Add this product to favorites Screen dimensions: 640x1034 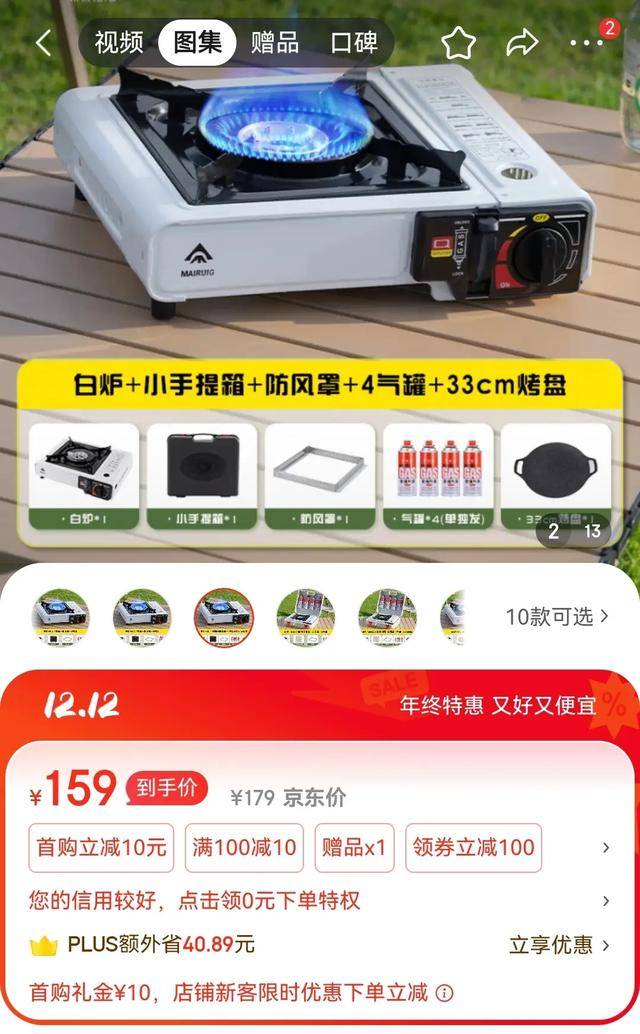click(x=459, y=42)
